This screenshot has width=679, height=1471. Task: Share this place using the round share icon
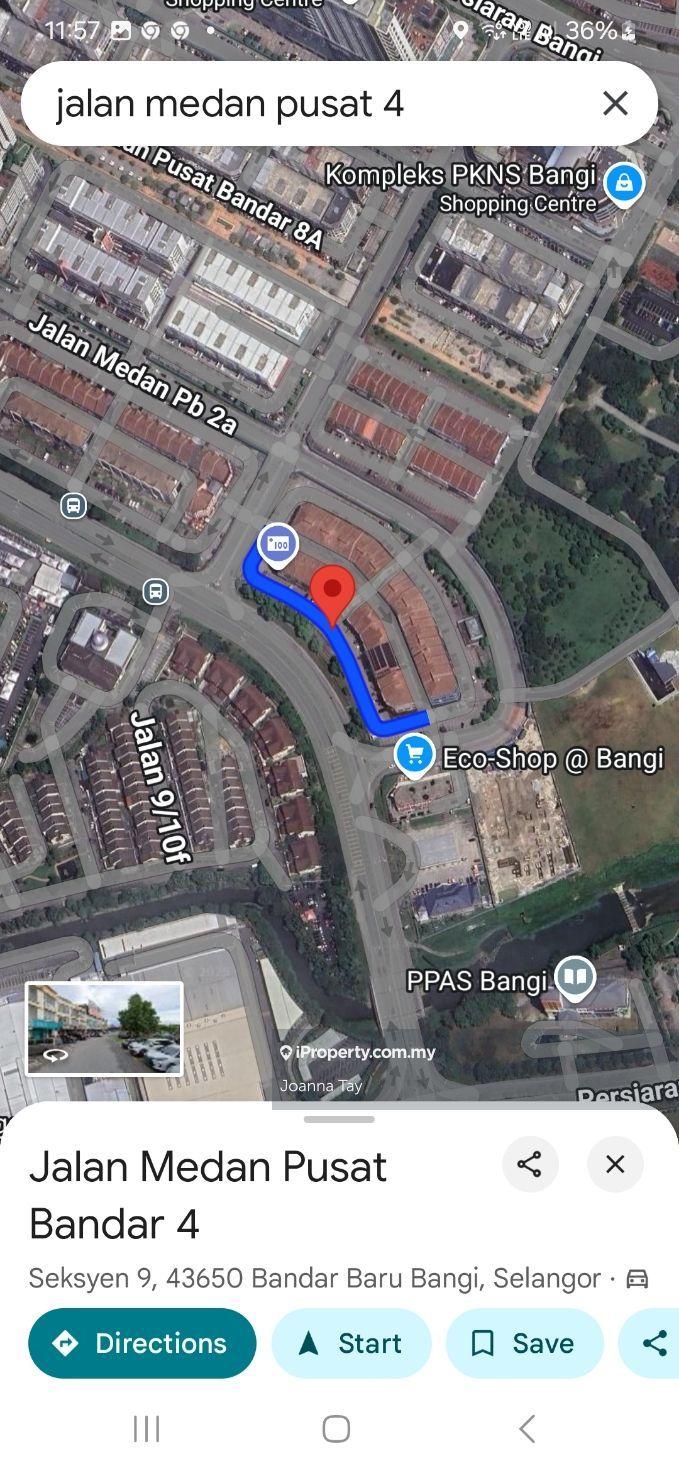(530, 1164)
